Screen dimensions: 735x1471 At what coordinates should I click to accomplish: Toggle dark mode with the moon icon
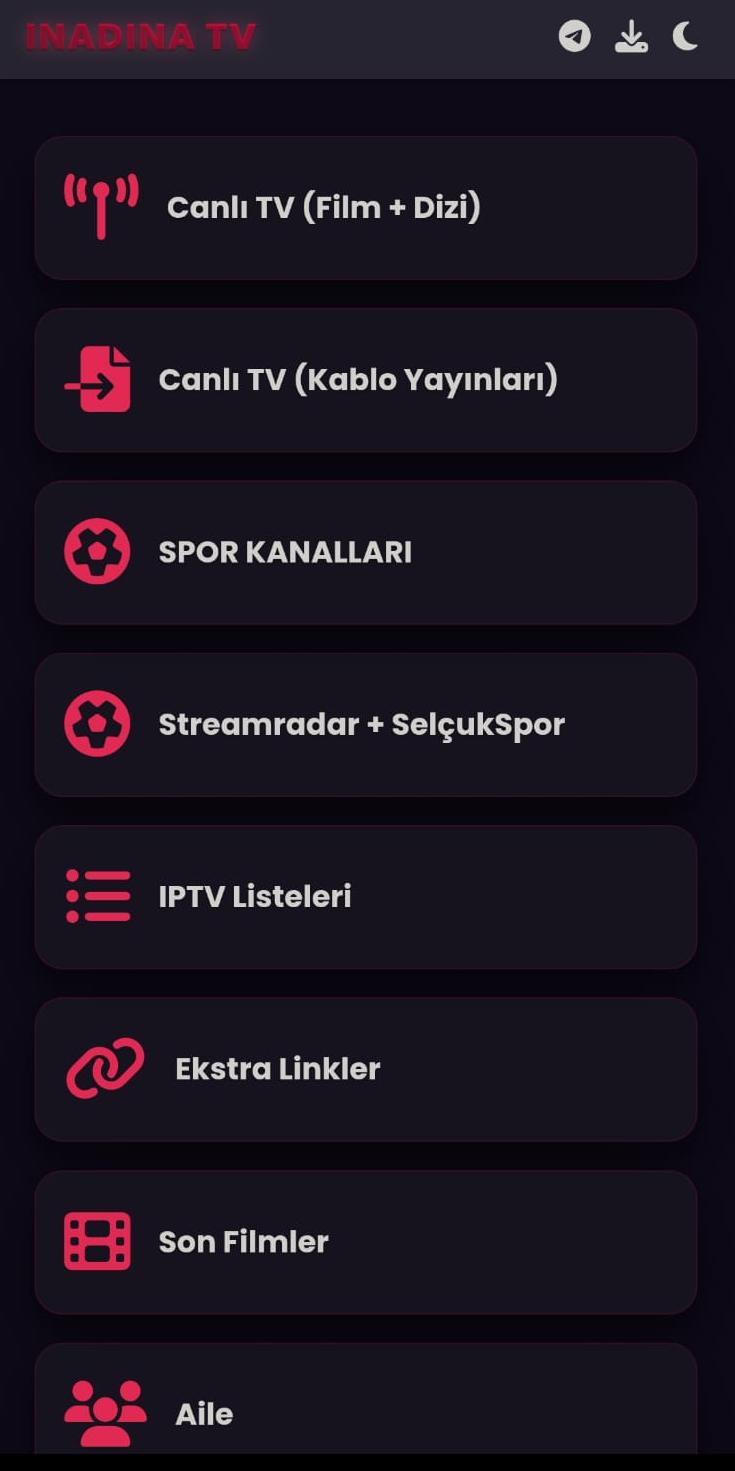[685, 37]
